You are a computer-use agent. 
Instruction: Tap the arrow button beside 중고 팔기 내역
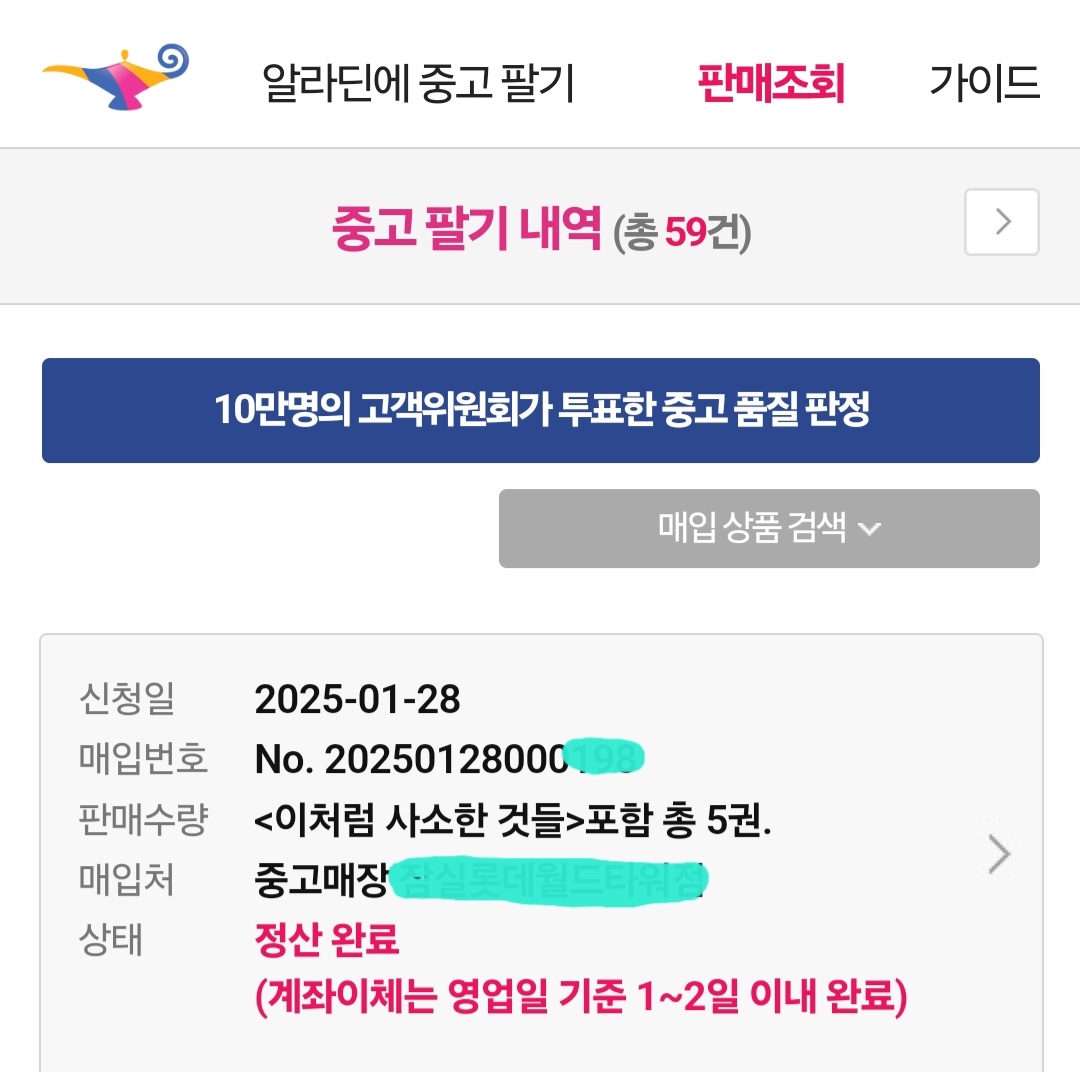pos(1001,222)
